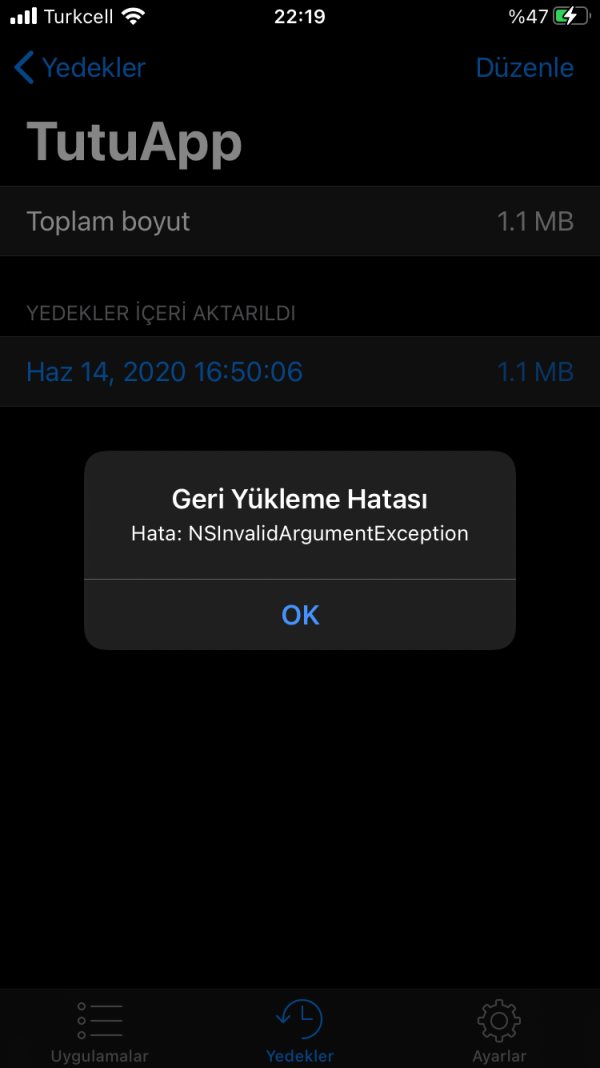This screenshot has width=600, height=1068.
Task: Select the Yedekler tab
Action: [x=300, y=1030]
